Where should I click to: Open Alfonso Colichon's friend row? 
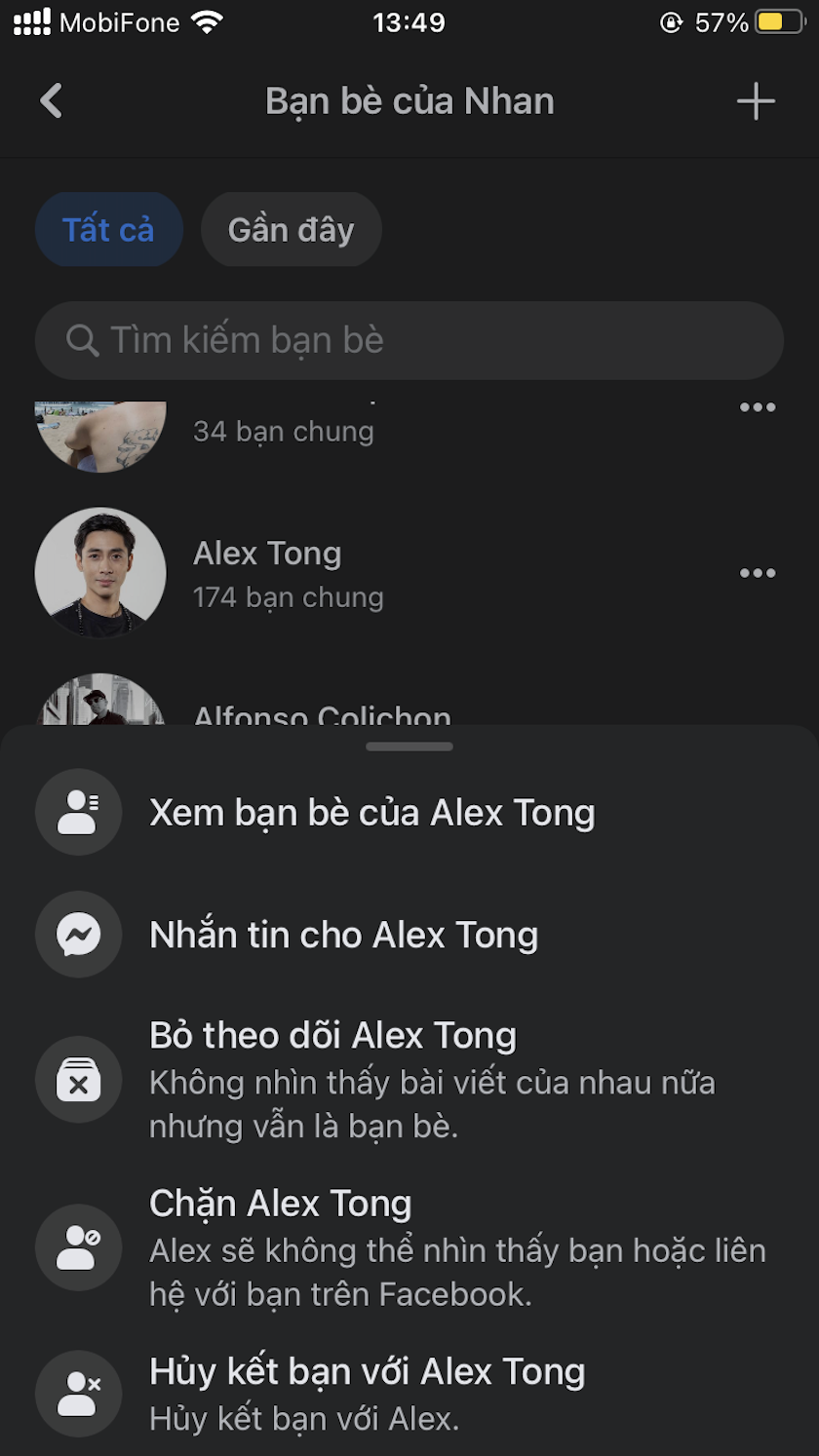(322, 711)
